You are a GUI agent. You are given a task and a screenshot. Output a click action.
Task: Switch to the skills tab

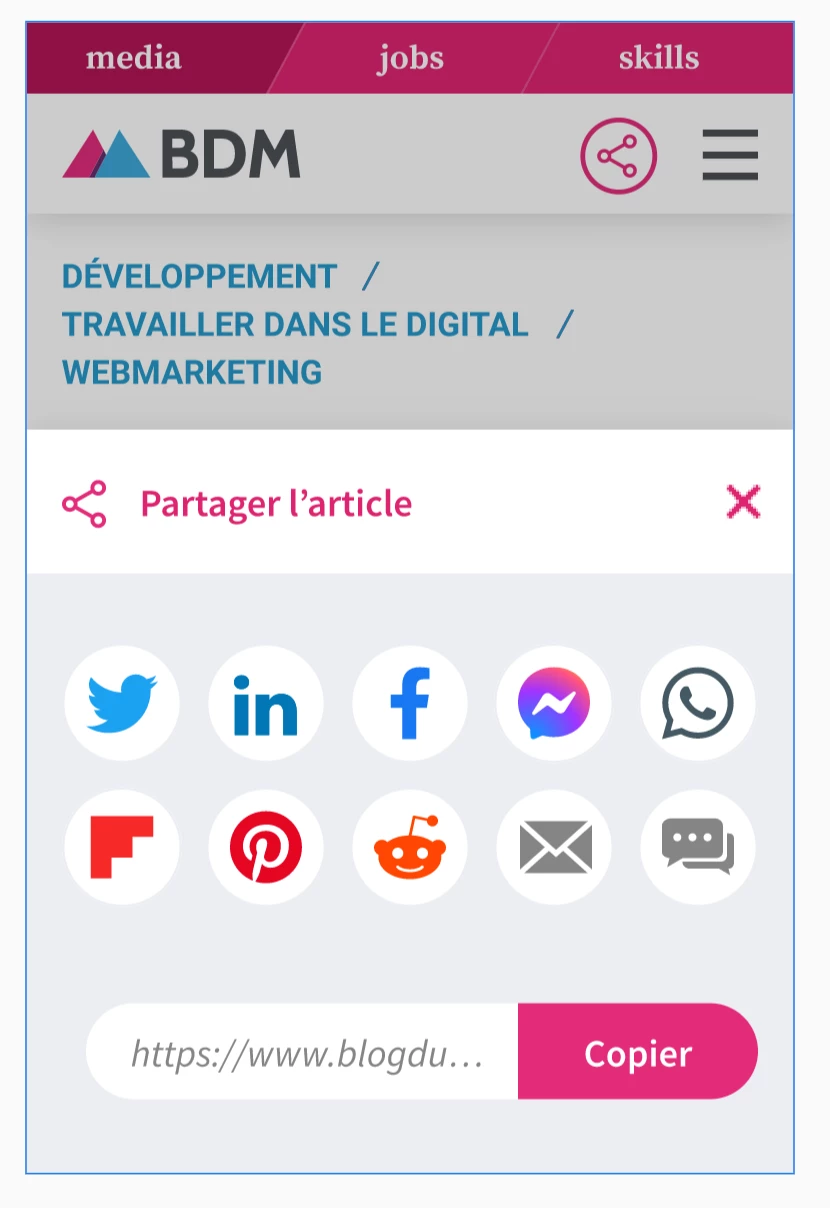pyautogui.click(x=658, y=58)
